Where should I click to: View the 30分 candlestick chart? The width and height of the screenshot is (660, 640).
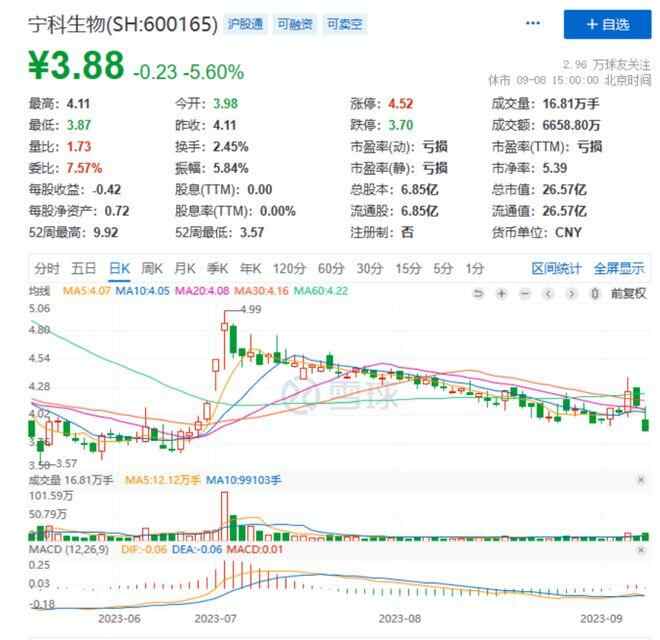coord(370,268)
